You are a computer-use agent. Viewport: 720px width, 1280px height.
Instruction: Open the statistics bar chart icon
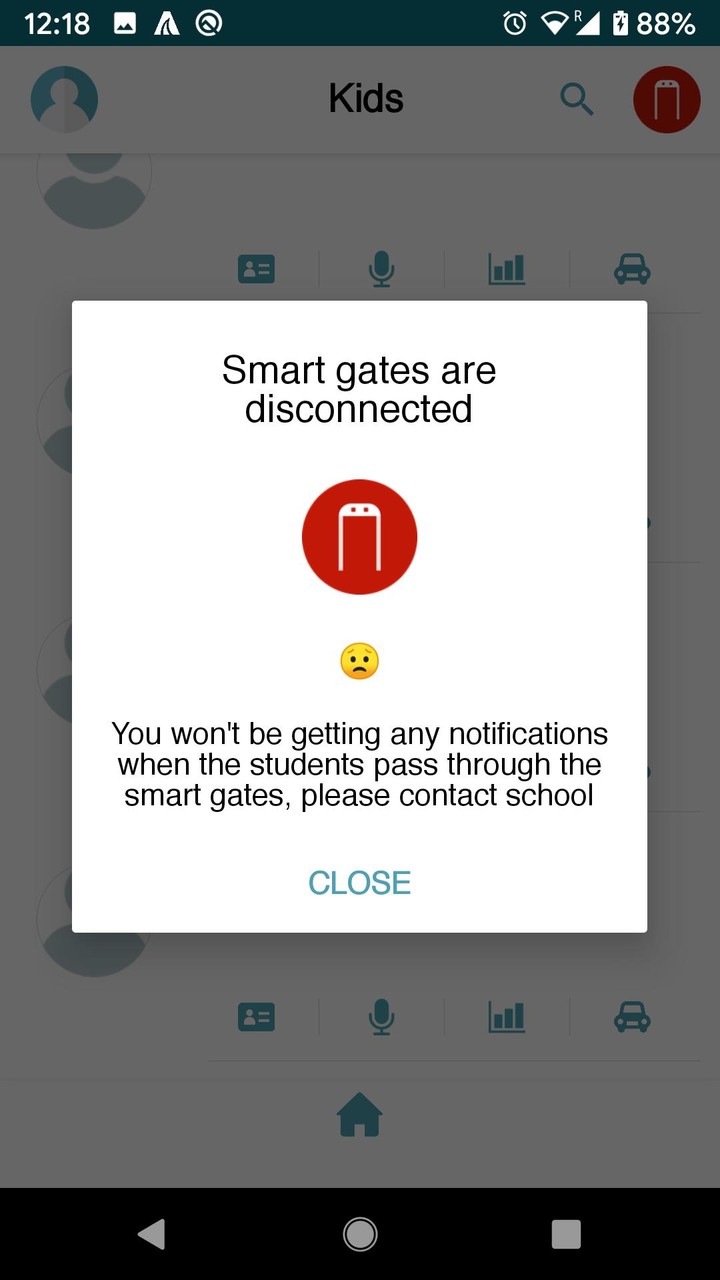(506, 268)
